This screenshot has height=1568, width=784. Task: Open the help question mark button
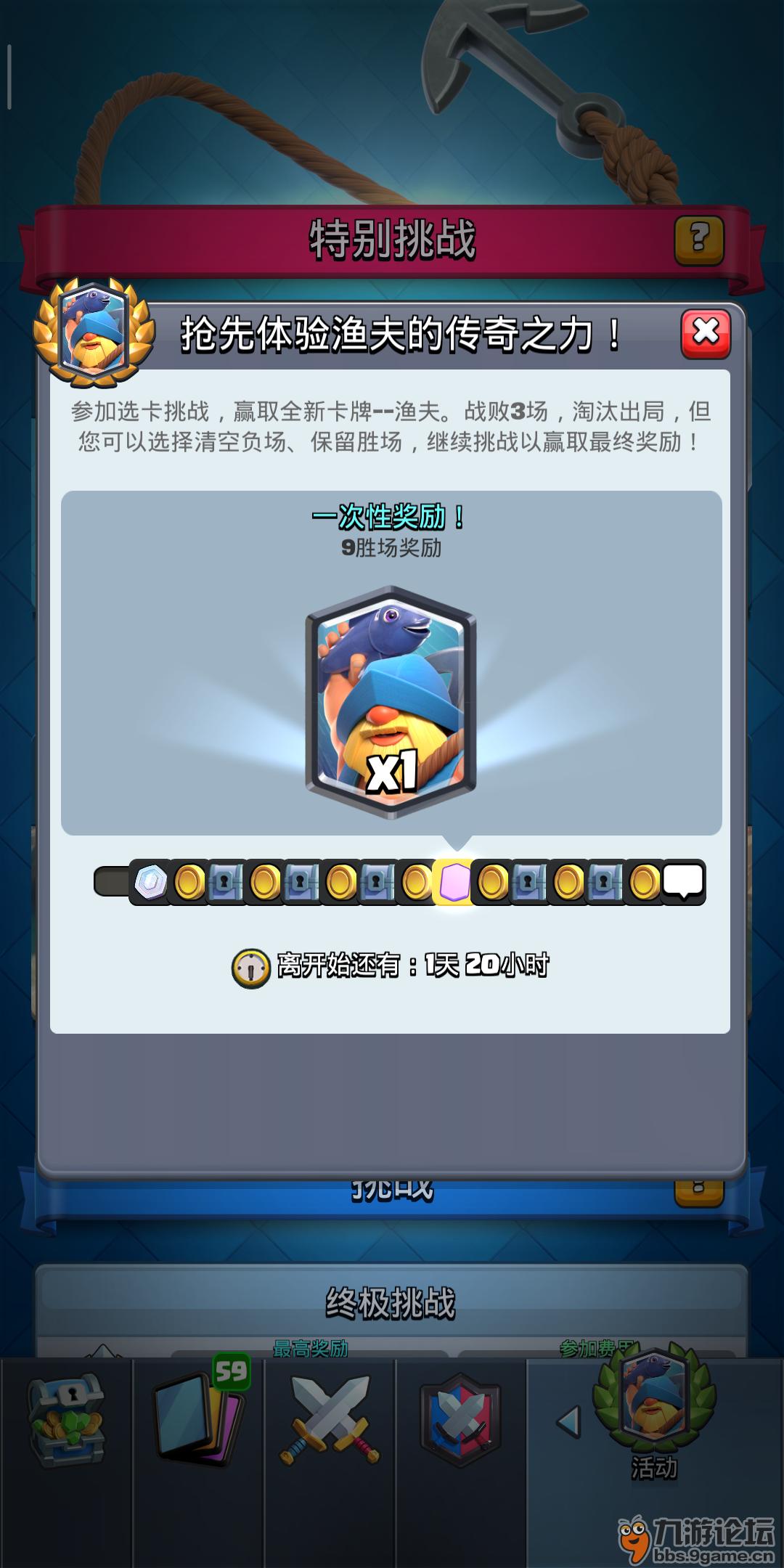(x=698, y=239)
